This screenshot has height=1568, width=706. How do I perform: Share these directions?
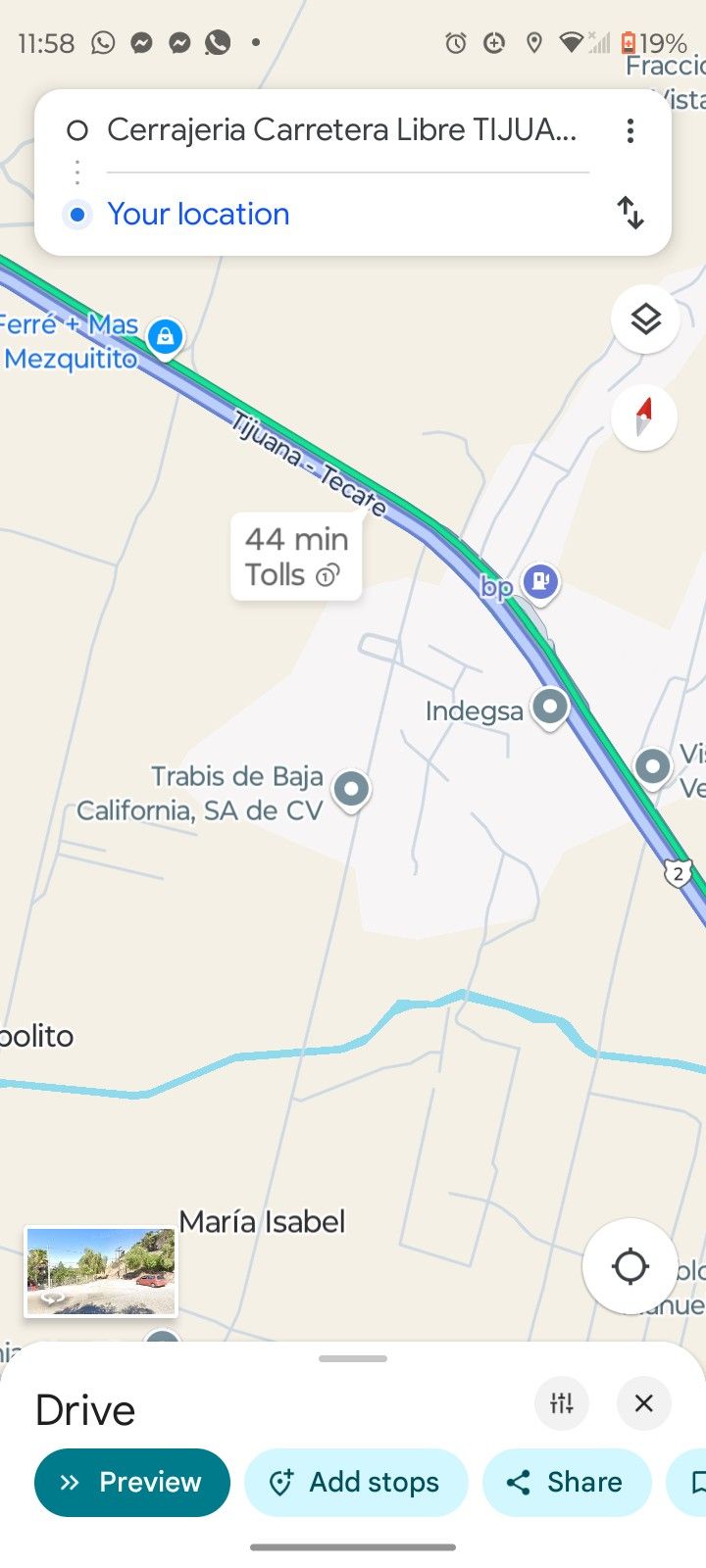point(566,1482)
